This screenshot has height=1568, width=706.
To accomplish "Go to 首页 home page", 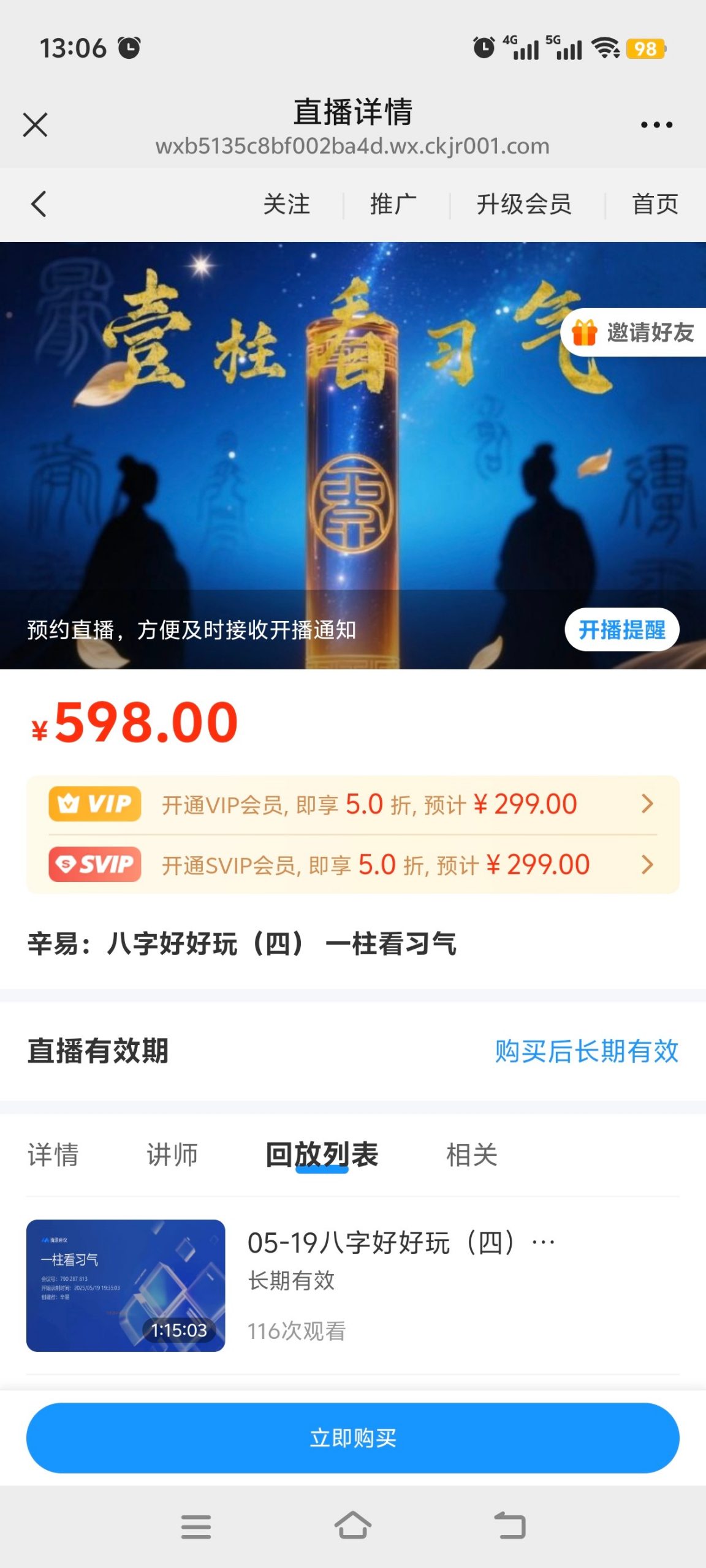I will point(655,204).
